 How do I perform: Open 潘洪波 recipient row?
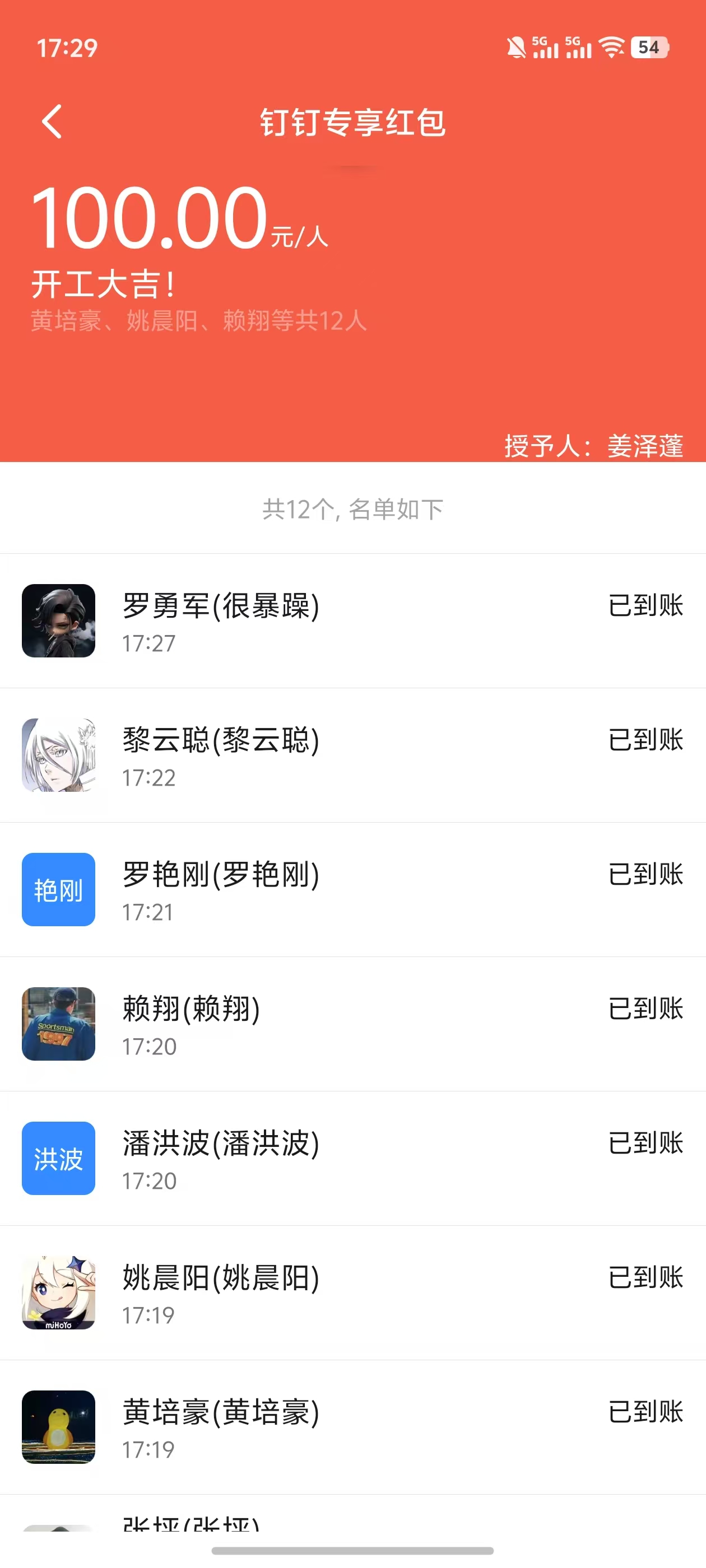[x=352, y=1159]
